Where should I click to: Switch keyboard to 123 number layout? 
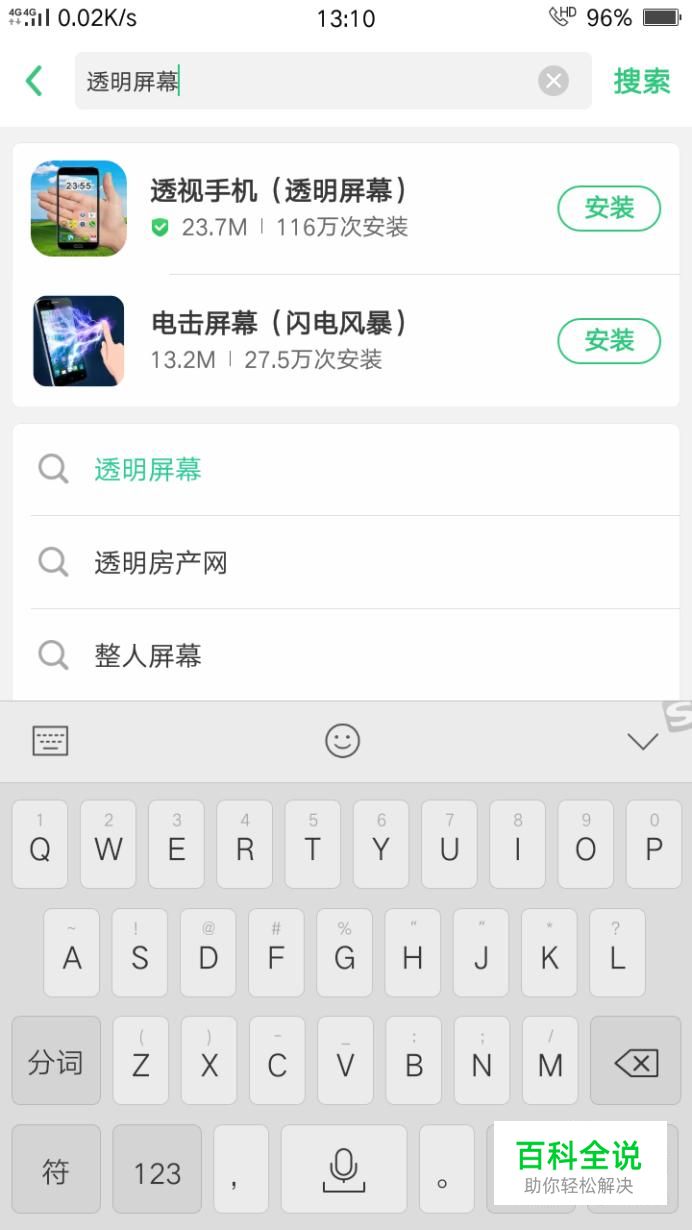(x=157, y=1172)
